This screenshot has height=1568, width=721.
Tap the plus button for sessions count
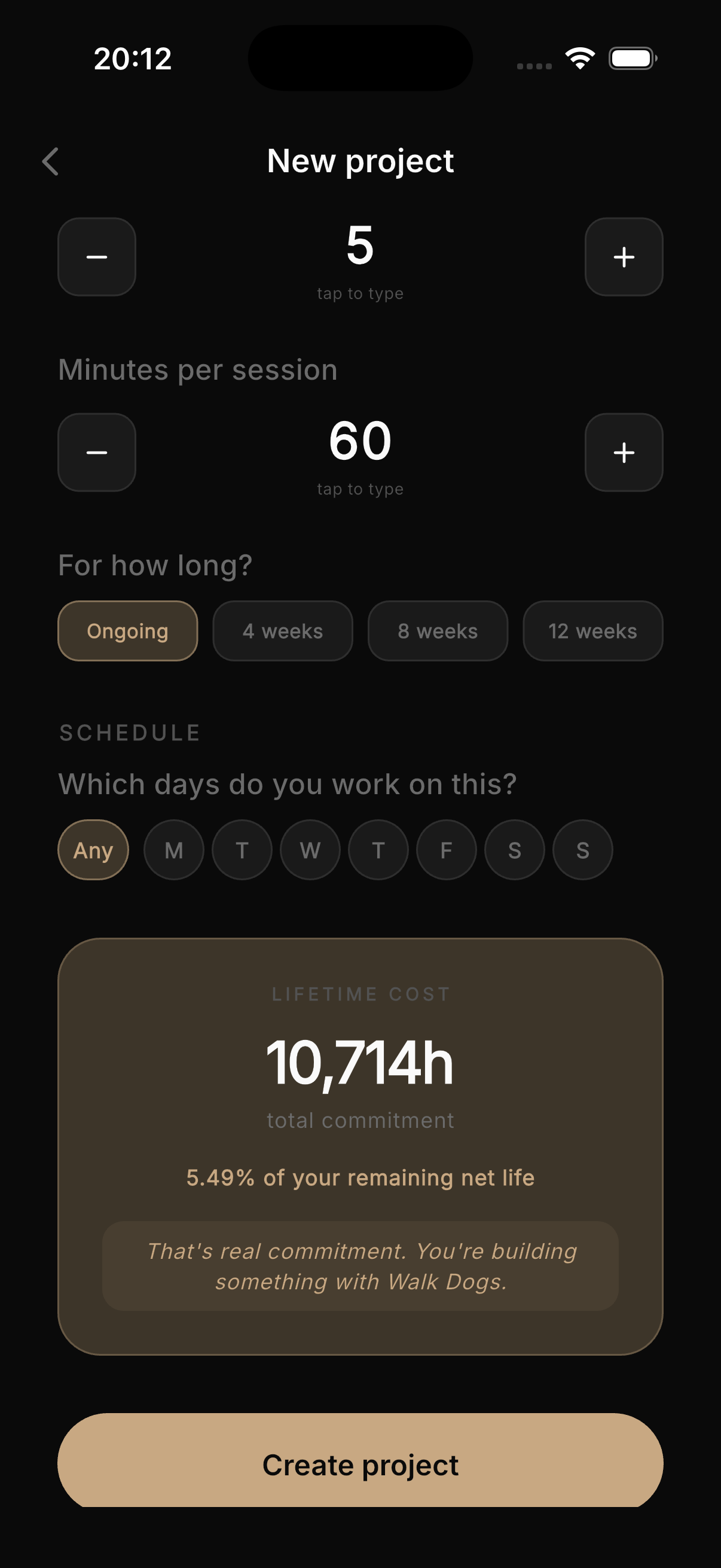click(x=624, y=257)
